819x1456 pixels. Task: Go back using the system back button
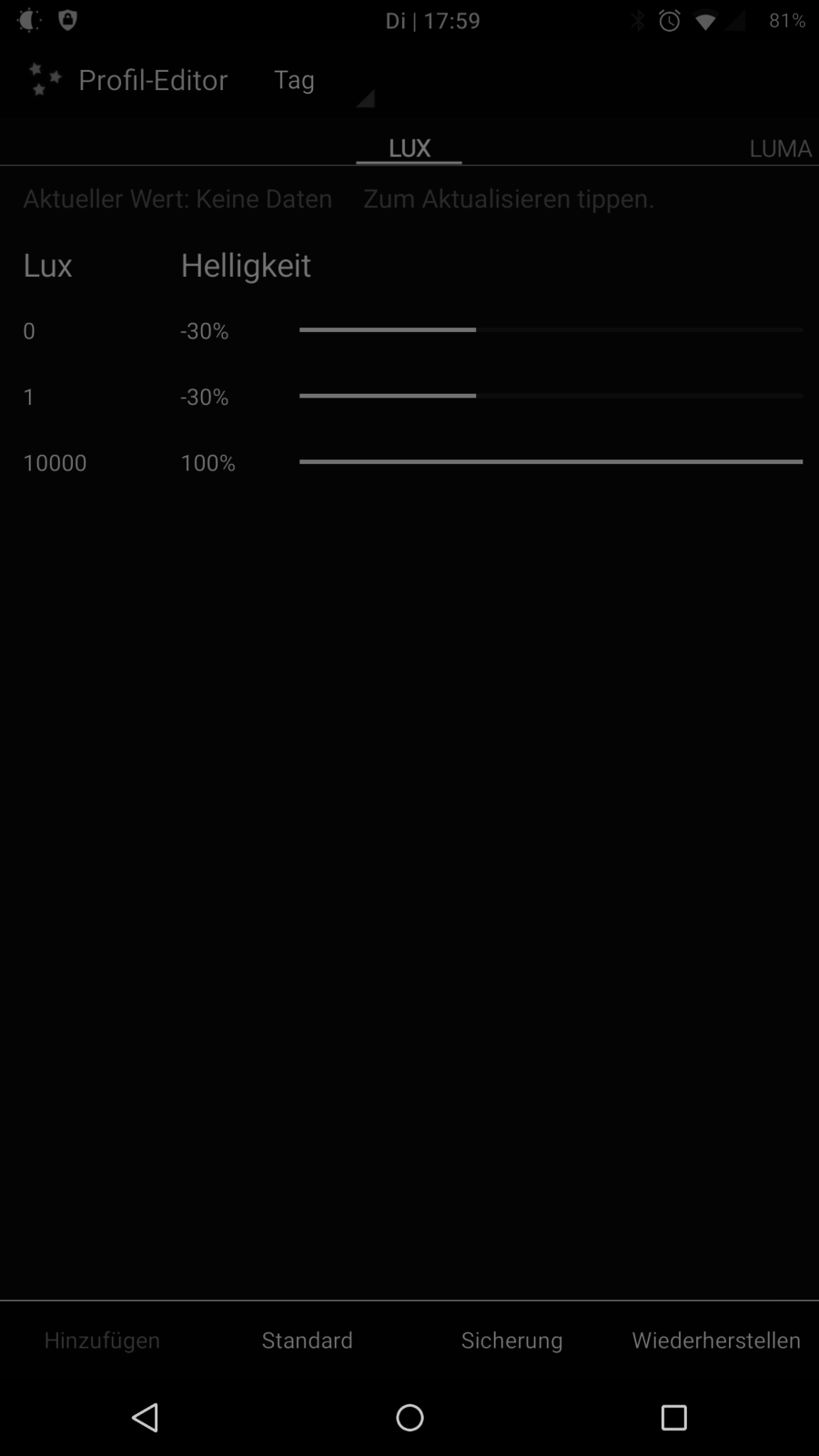click(x=146, y=1417)
